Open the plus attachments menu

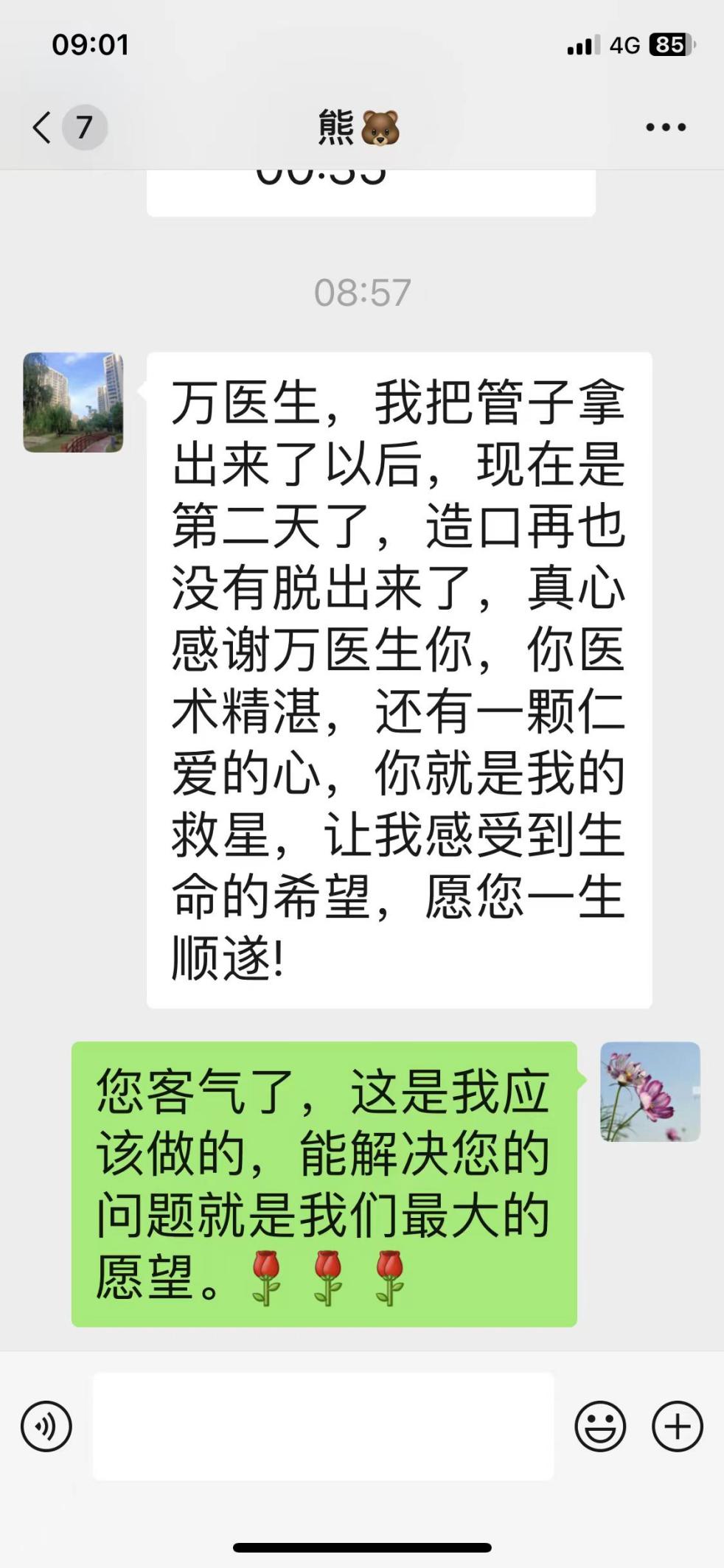[x=677, y=1426]
